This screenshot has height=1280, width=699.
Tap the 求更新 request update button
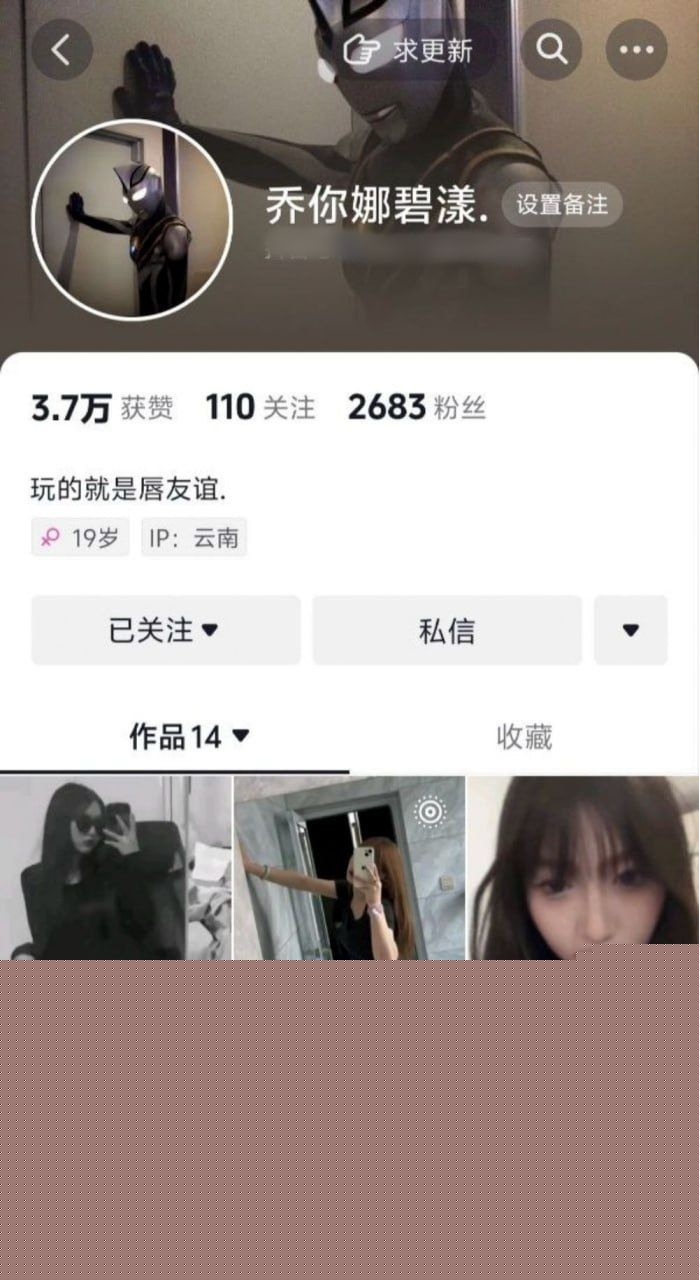click(x=408, y=50)
